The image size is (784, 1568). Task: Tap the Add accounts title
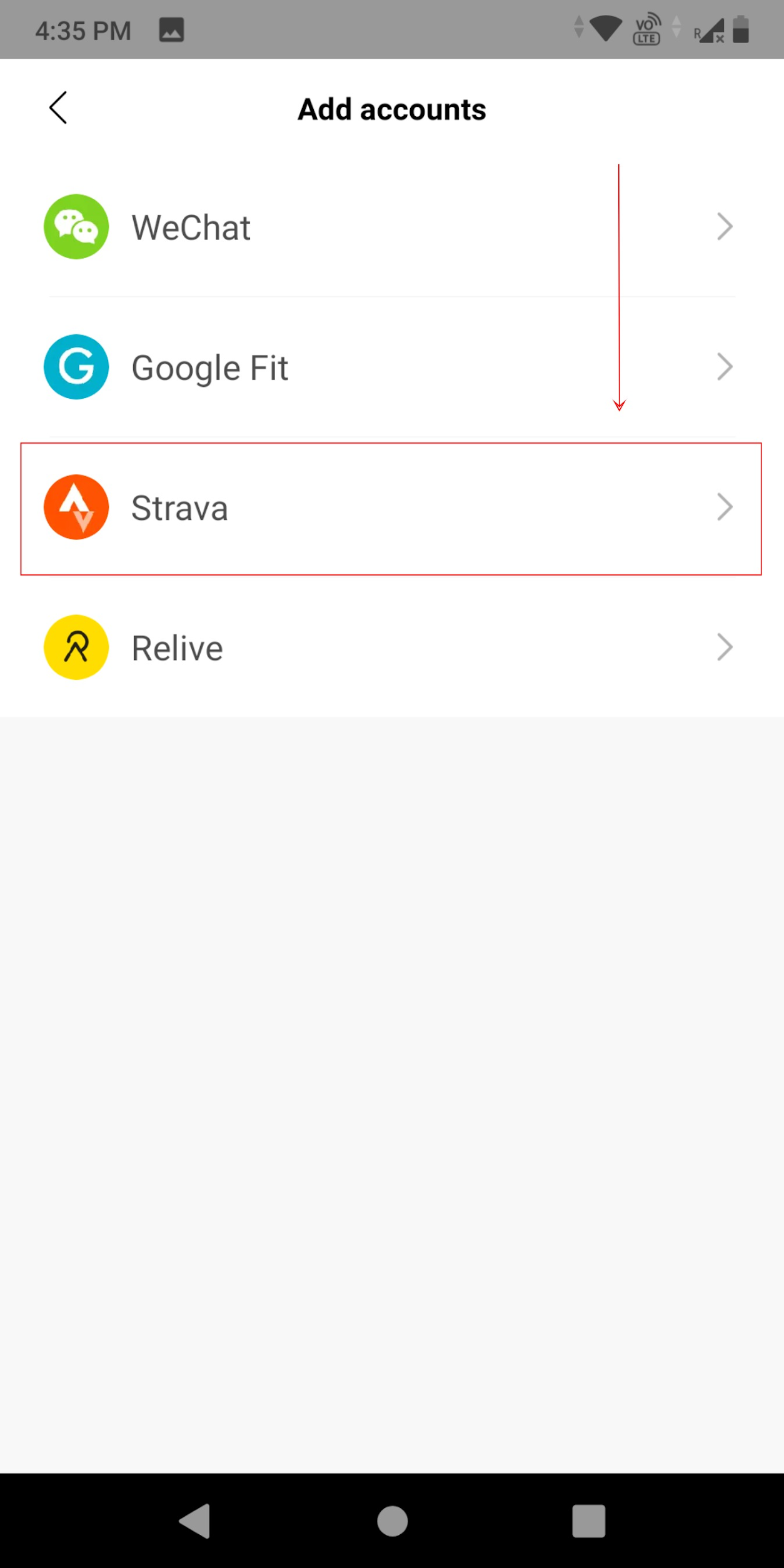click(x=391, y=108)
